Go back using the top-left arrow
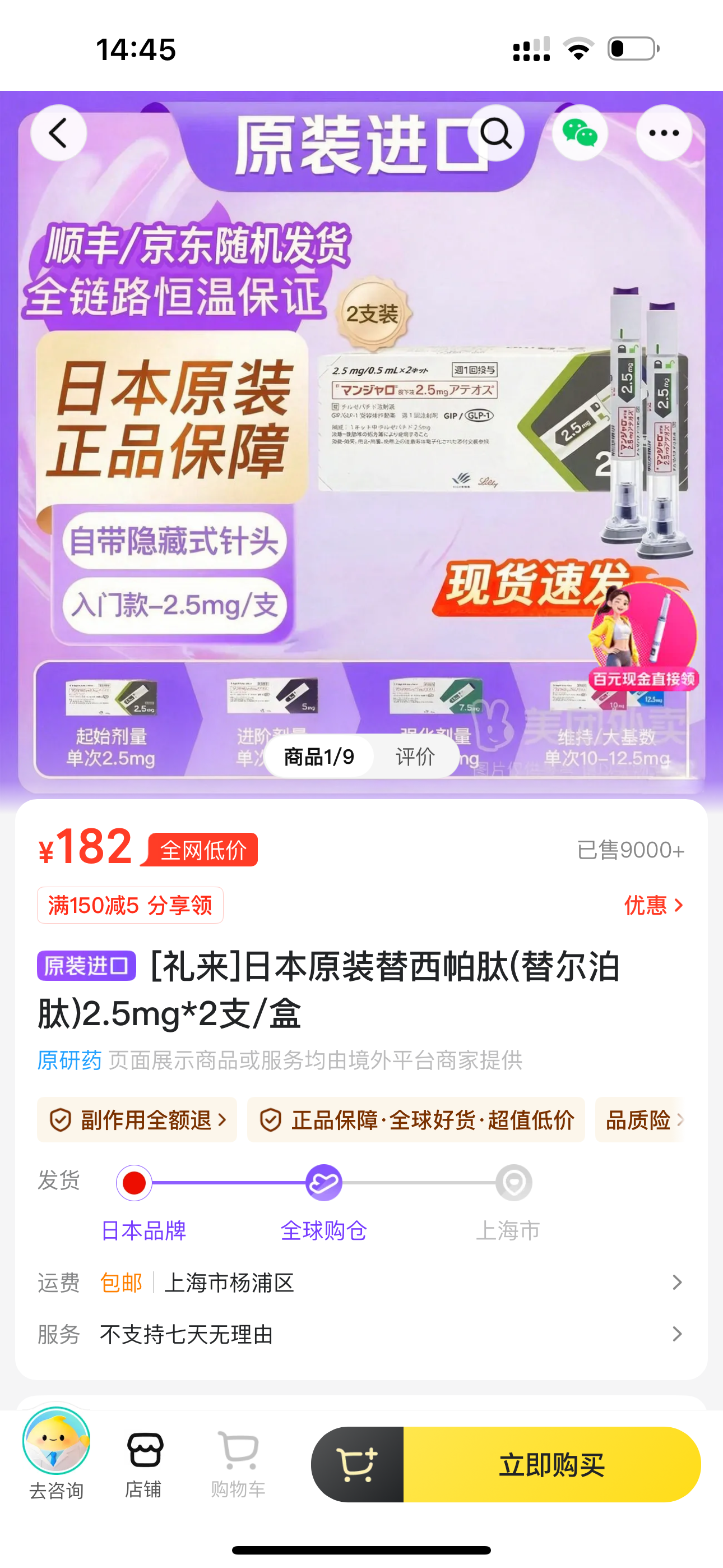 coord(58,133)
